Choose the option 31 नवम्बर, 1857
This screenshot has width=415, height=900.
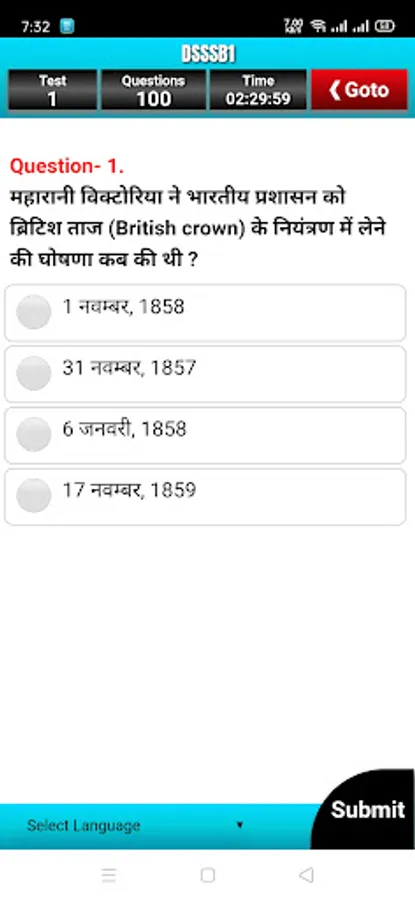click(205, 374)
